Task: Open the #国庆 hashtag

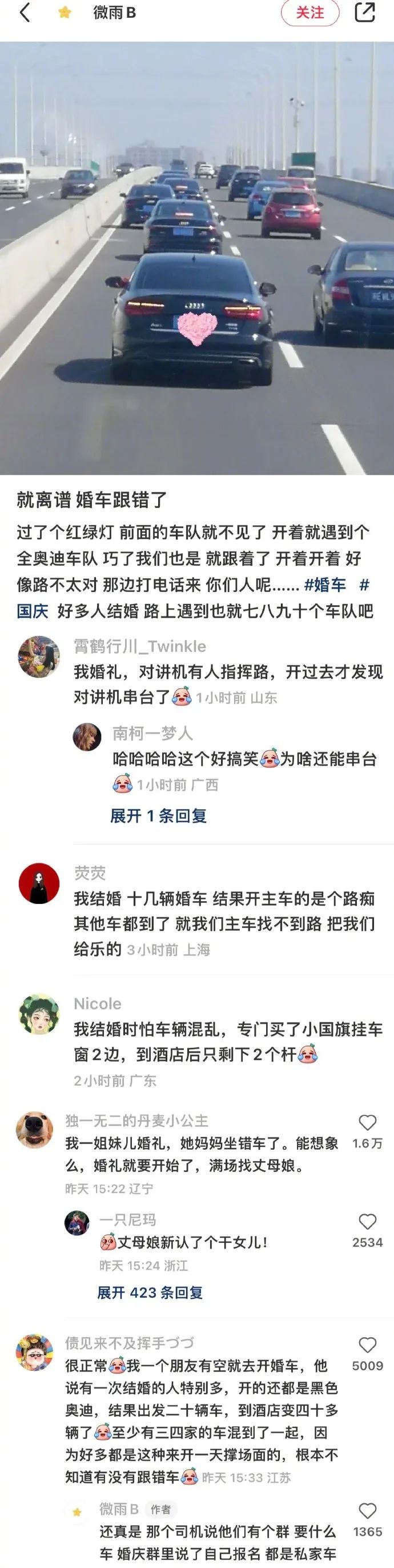Action: [x=33, y=610]
